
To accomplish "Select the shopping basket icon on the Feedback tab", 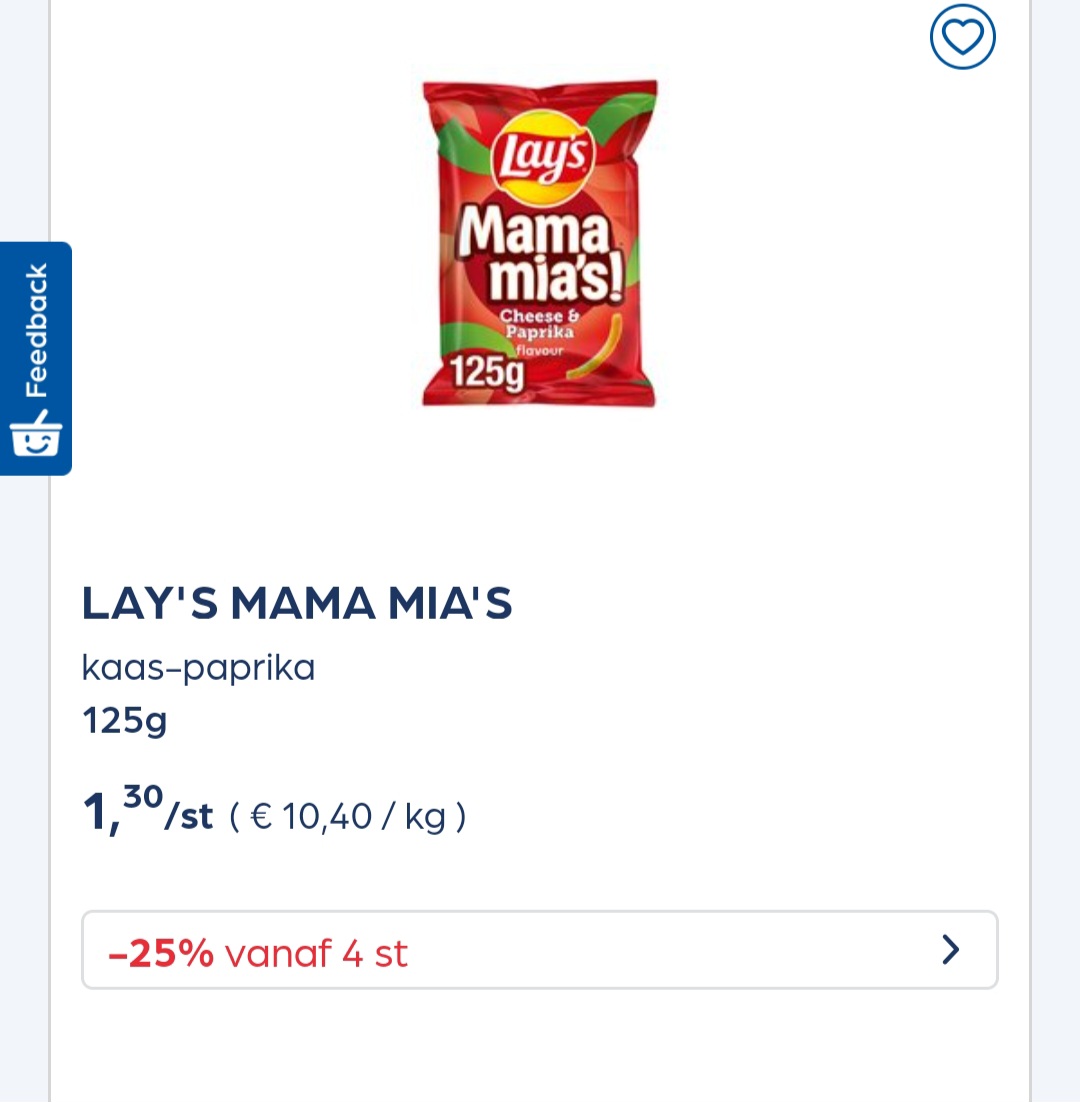I will coord(36,437).
